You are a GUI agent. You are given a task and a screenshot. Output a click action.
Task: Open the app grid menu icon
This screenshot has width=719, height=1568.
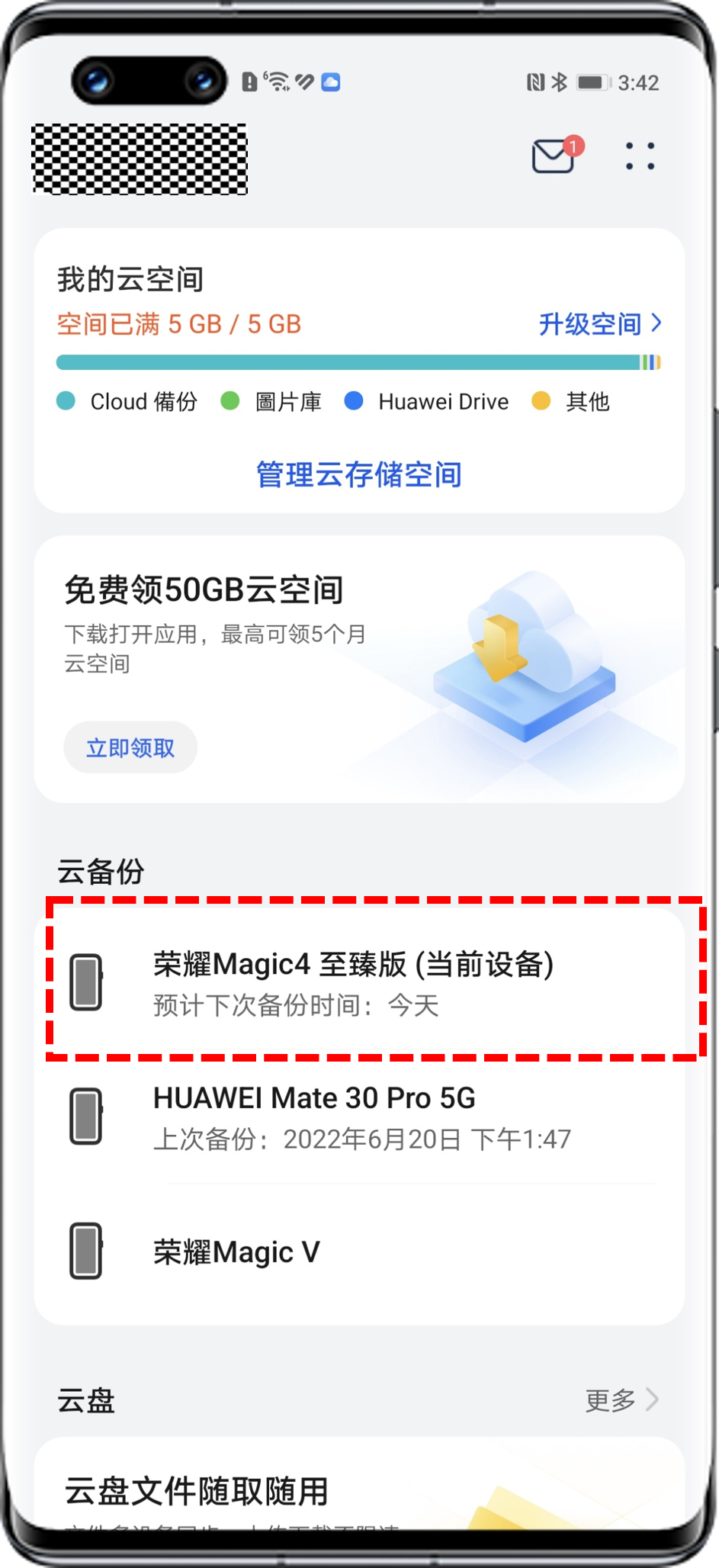pos(641,156)
